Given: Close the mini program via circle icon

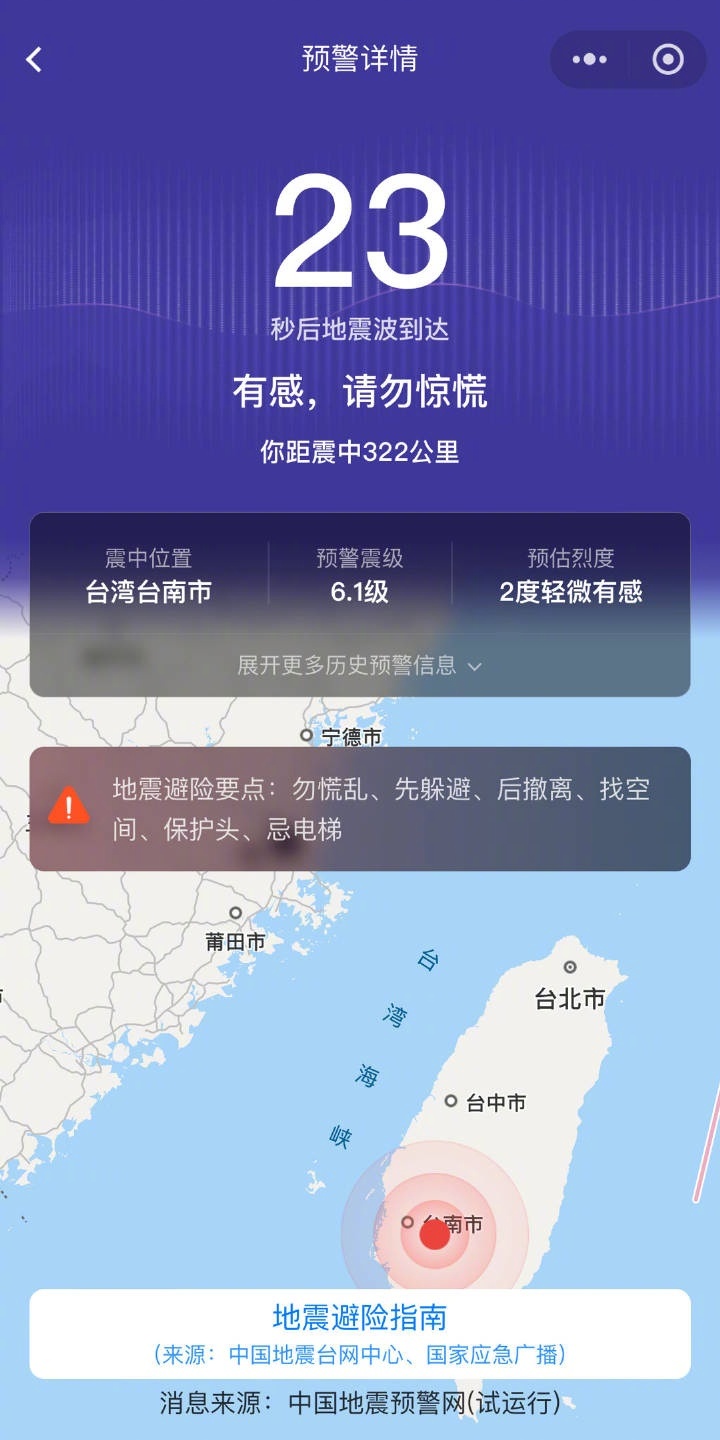Looking at the screenshot, I should 667,60.
